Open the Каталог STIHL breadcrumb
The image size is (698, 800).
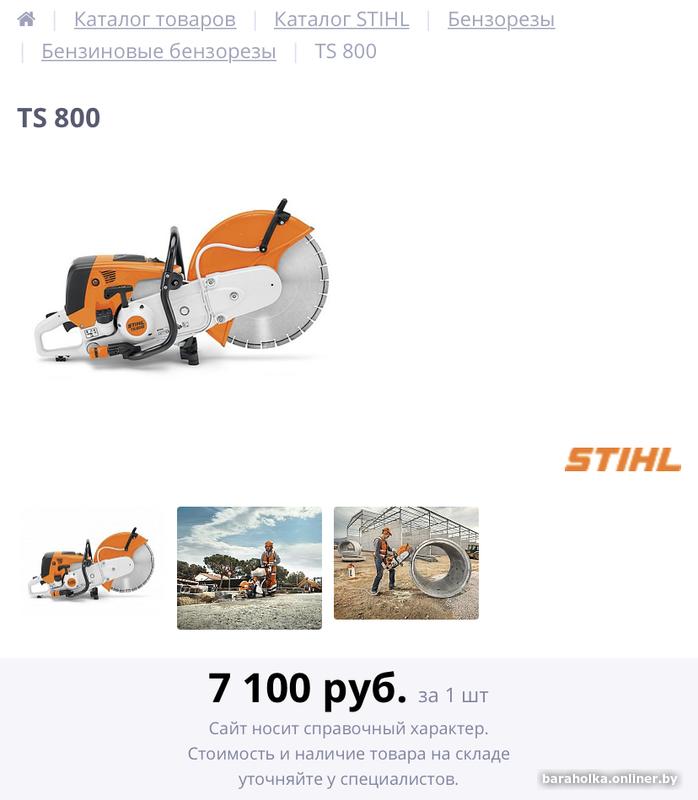coord(341,19)
